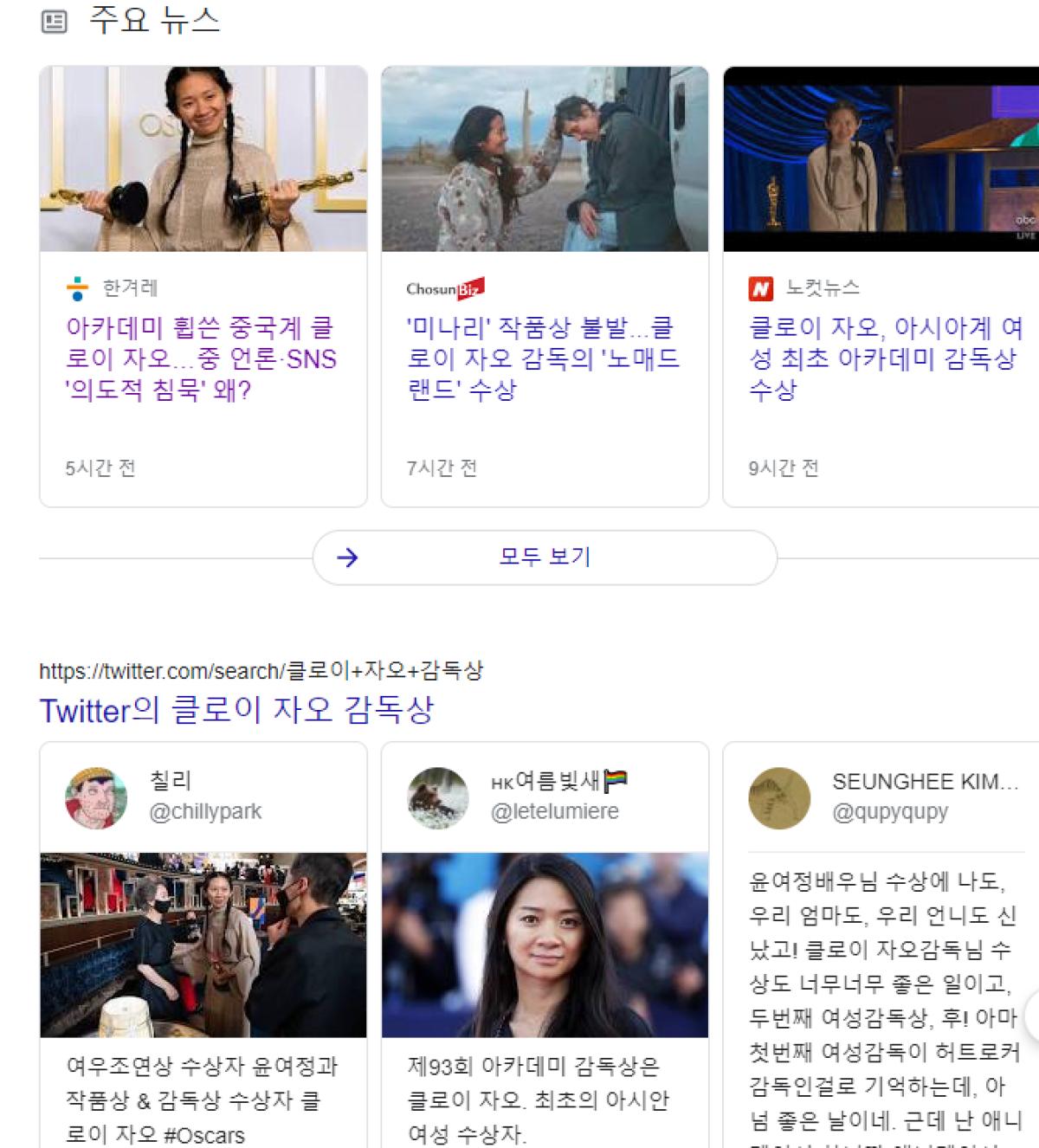Open the Twitter의 클로이 자오 감독상 link

point(236,710)
